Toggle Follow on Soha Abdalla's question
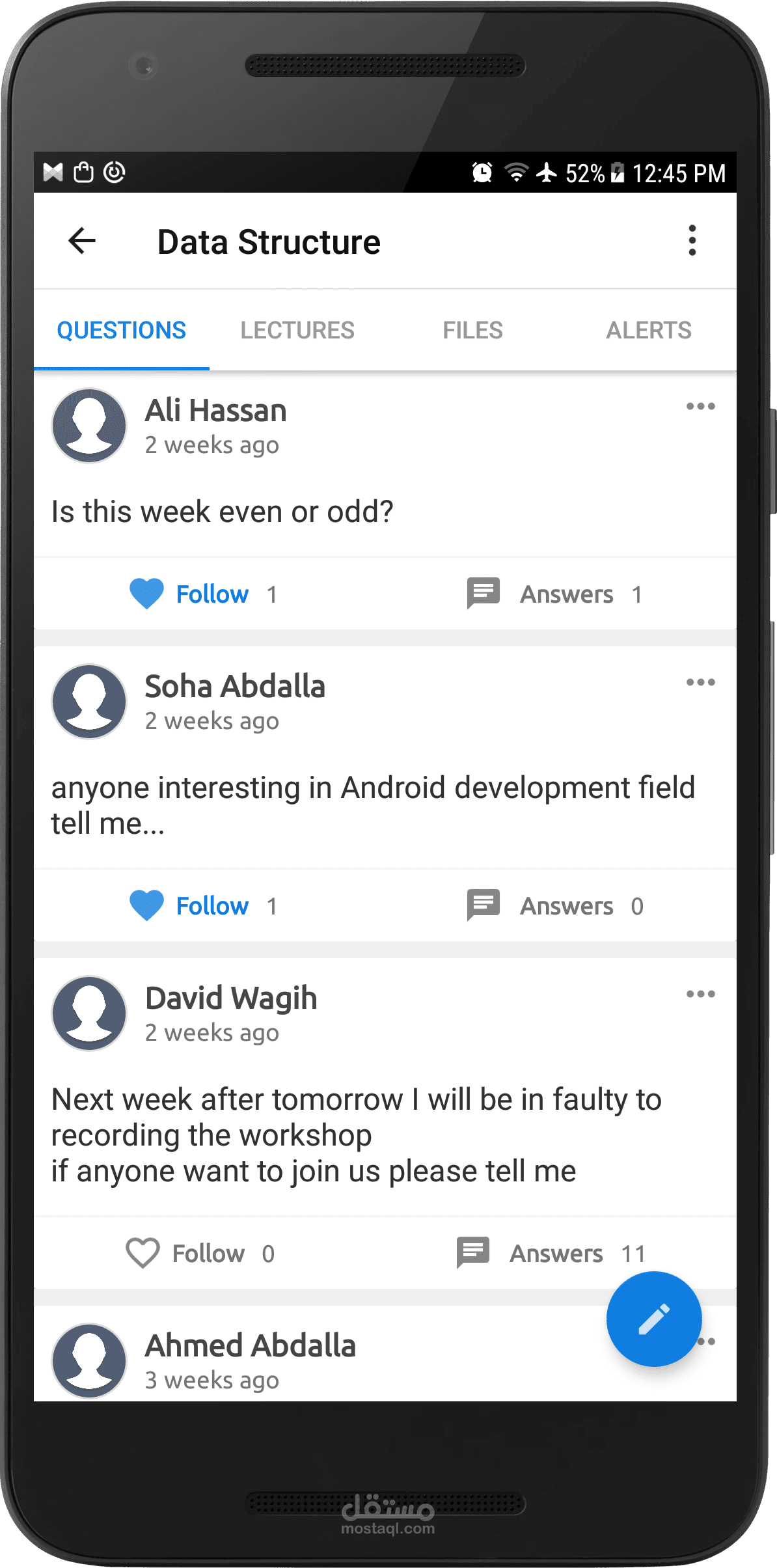 (x=202, y=906)
